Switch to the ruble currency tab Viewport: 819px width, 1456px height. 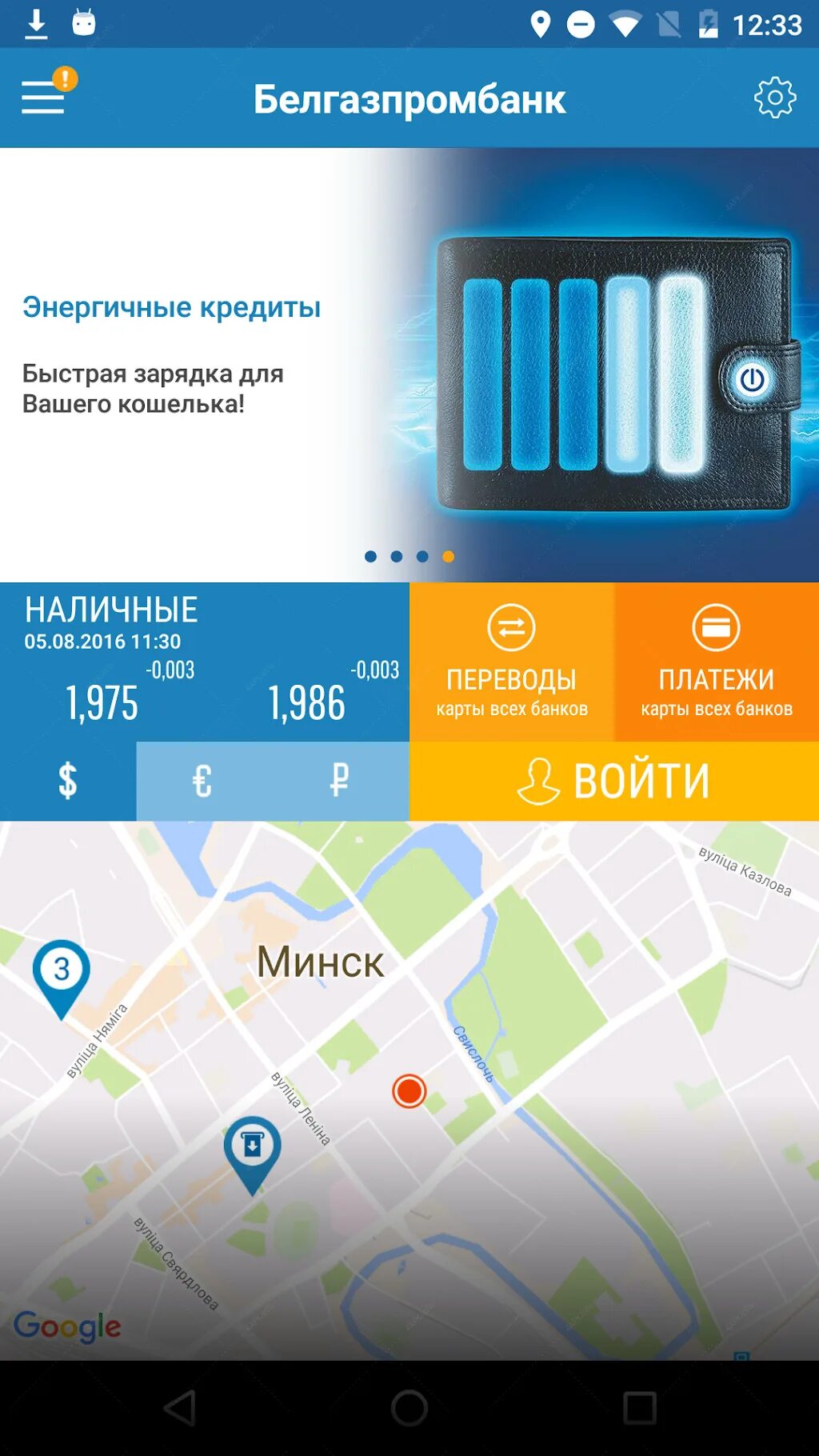click(x=339, y=781)
